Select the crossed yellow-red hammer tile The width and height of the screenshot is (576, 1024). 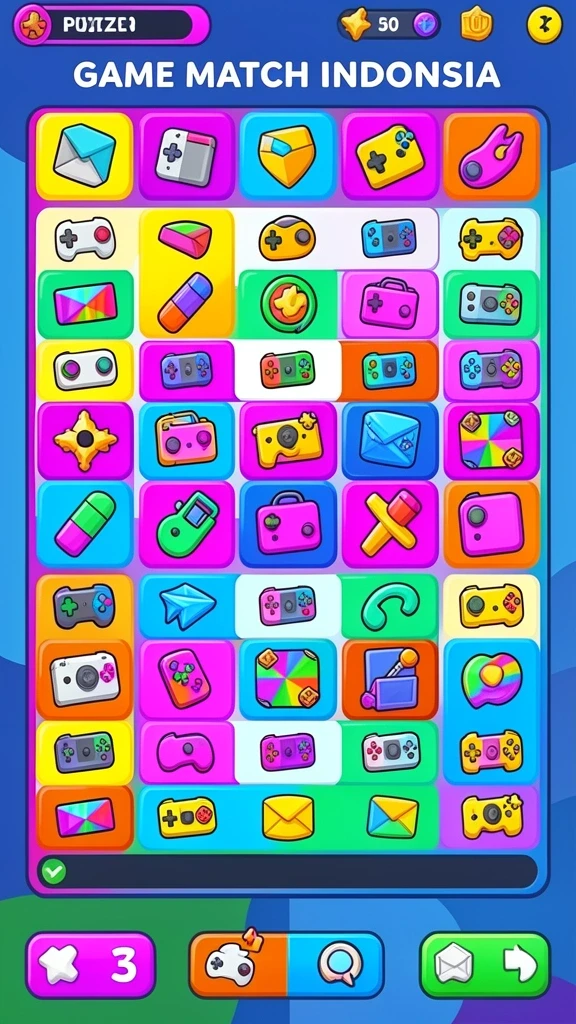point(390,523)
